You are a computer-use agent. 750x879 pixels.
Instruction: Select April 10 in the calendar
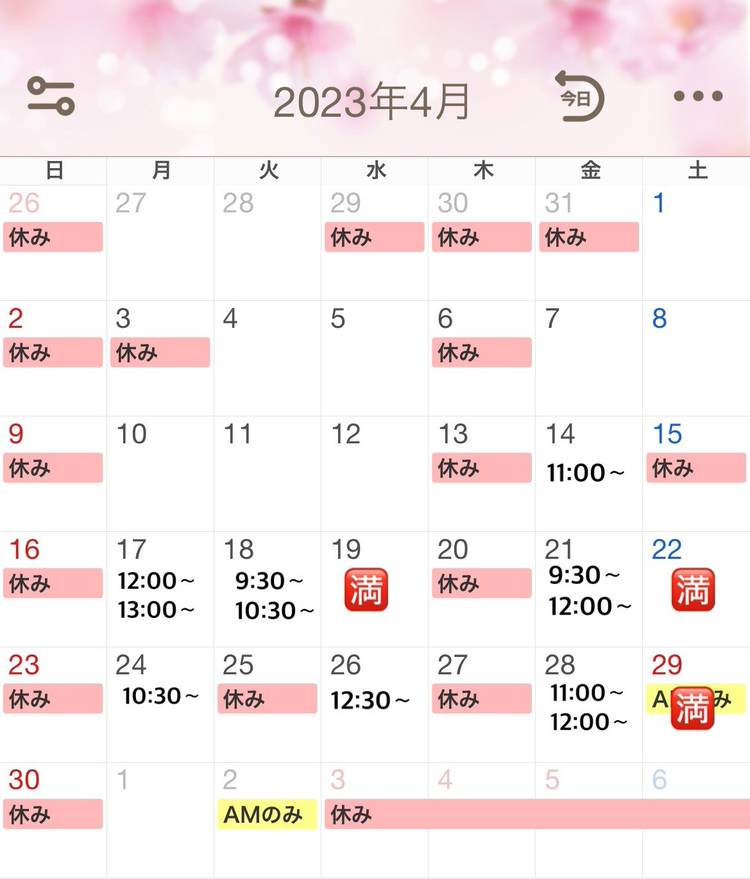point(159,470)
